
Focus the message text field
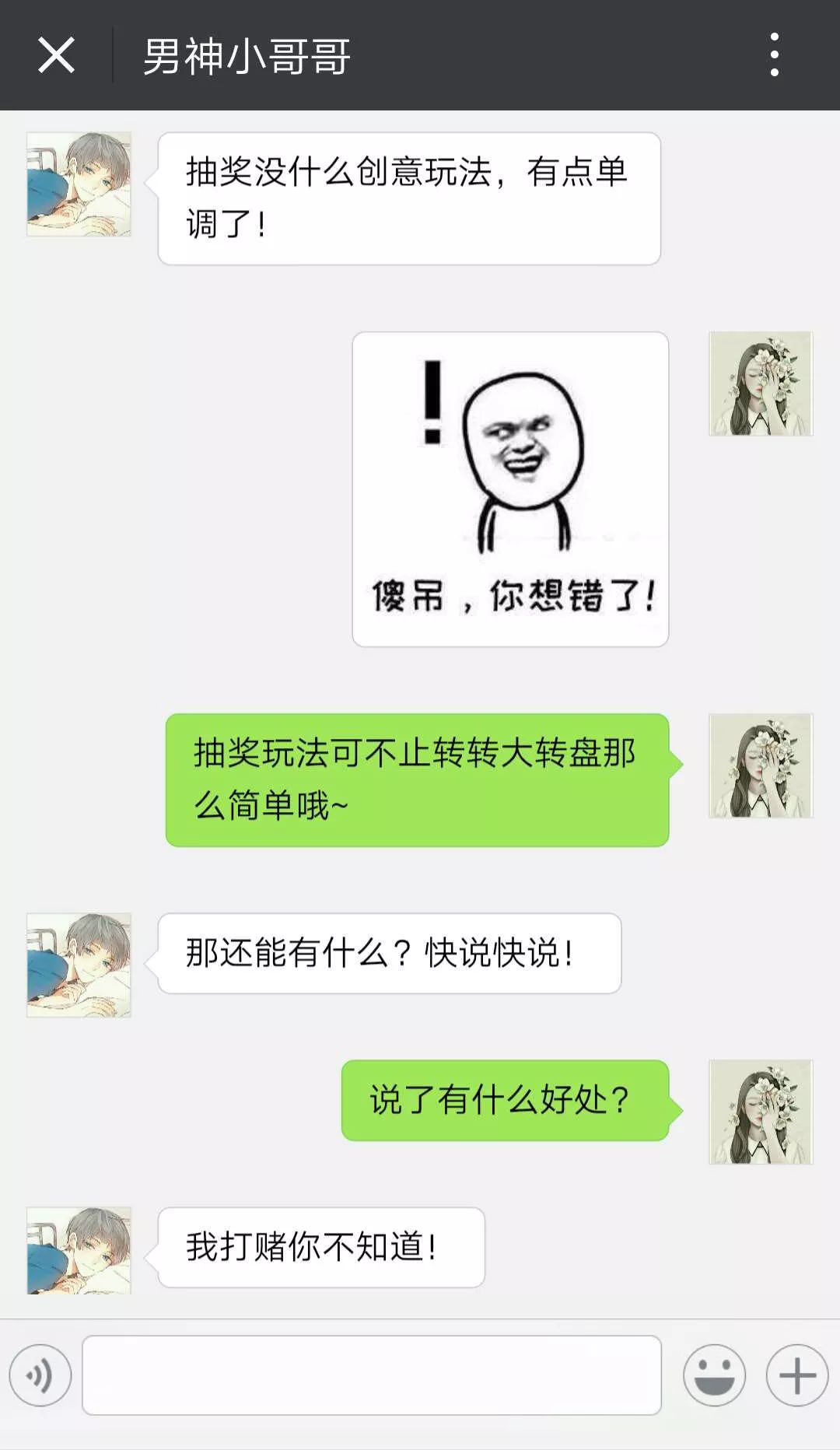[x=372, y=1375]
